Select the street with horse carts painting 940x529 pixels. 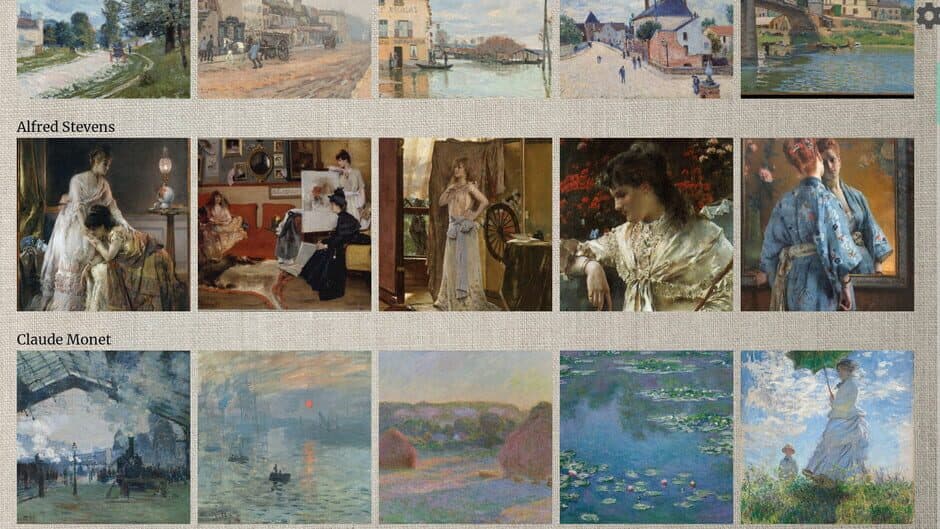(284, 48)
